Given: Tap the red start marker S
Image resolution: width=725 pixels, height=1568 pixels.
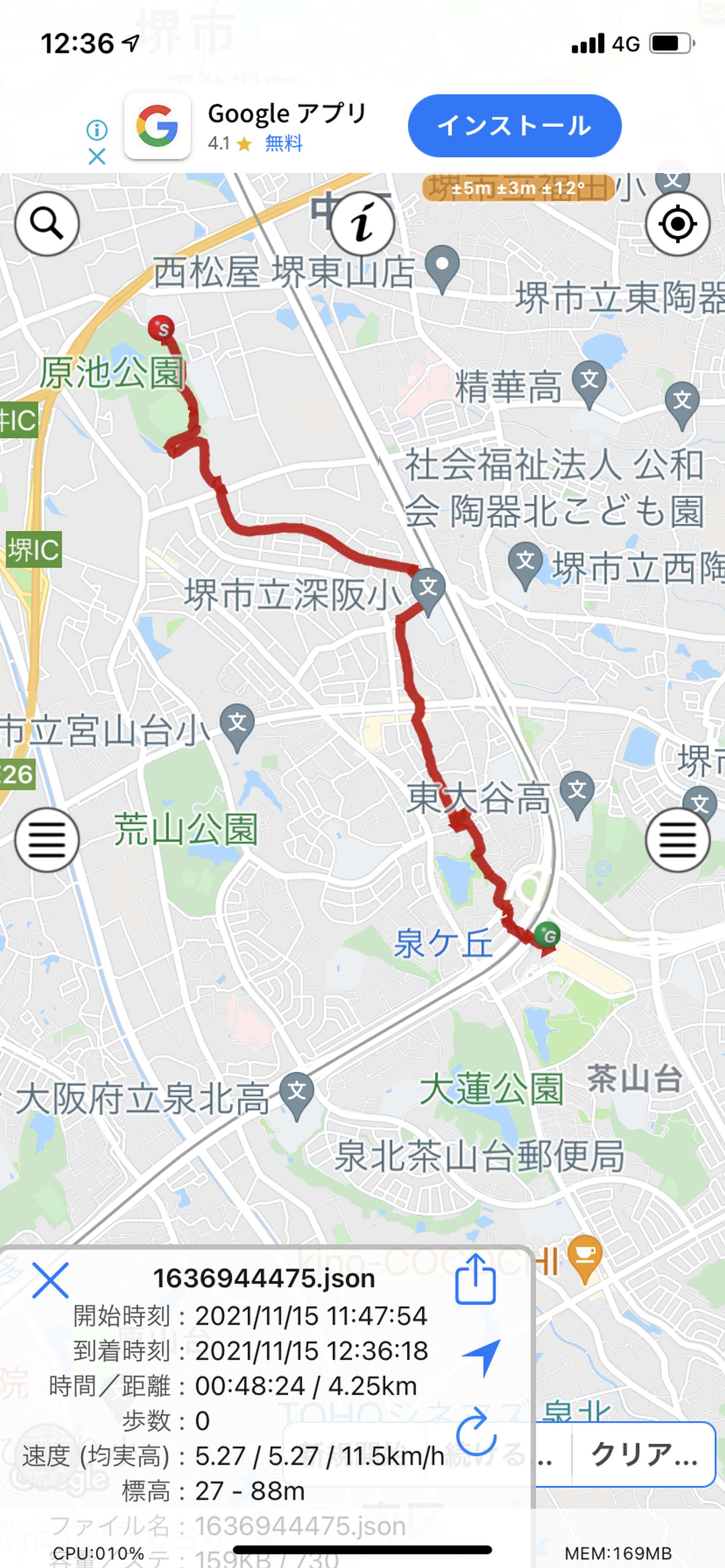Looking at the screenshot, I should pyautogui.click(x=162, y=329).
